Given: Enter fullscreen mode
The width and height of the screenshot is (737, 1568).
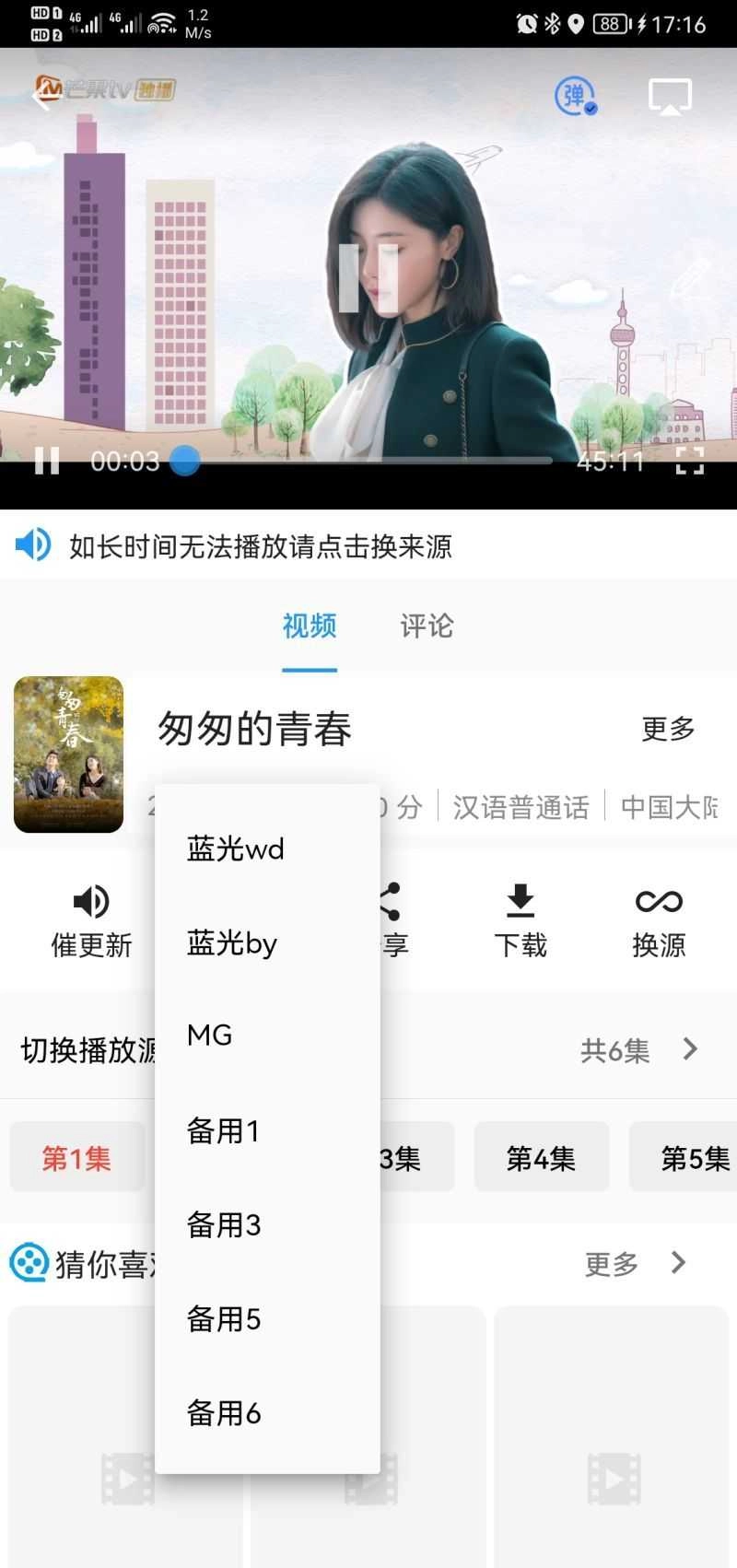Looking at the screenshot, I should pyautogui.click(x=692, y=462).
